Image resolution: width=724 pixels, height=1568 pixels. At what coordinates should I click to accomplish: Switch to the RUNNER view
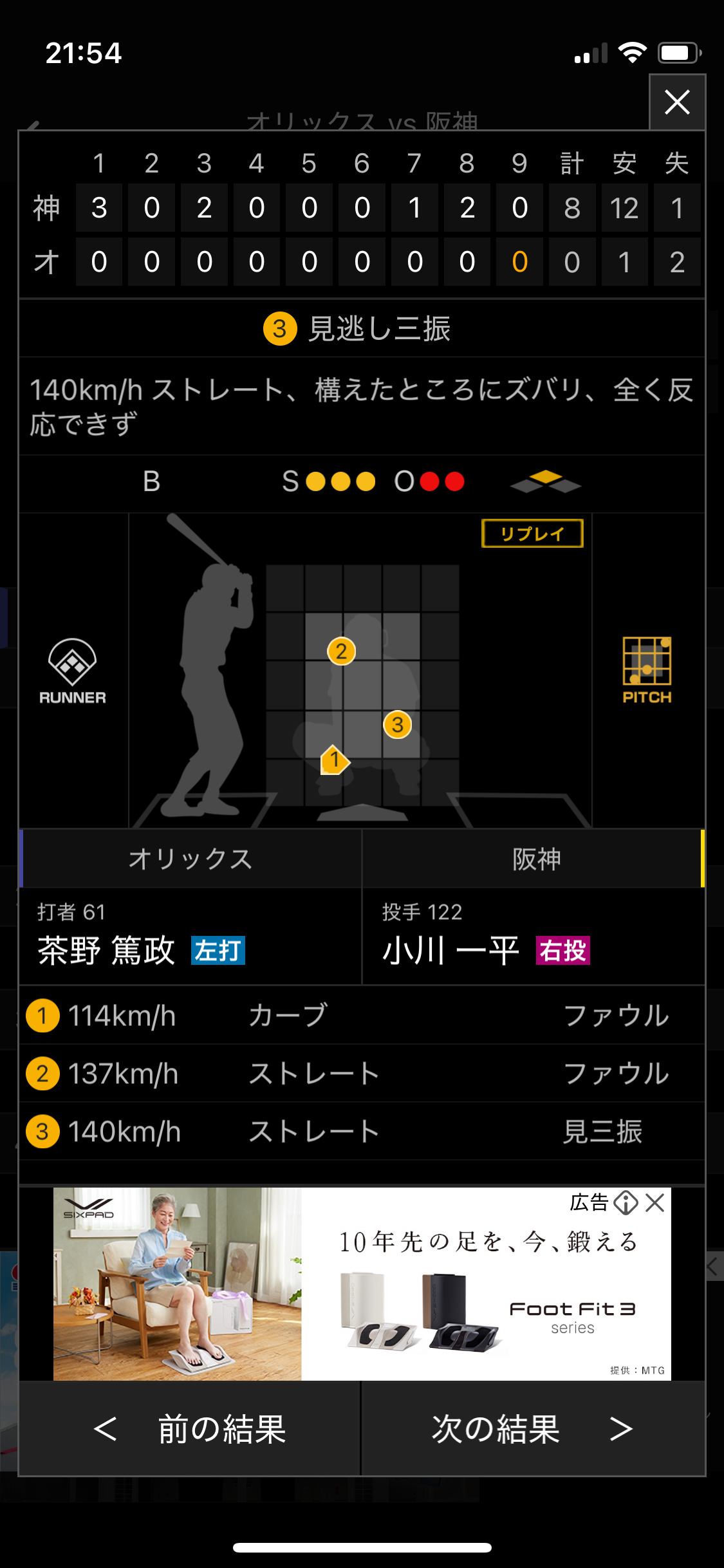click(73, 671)
